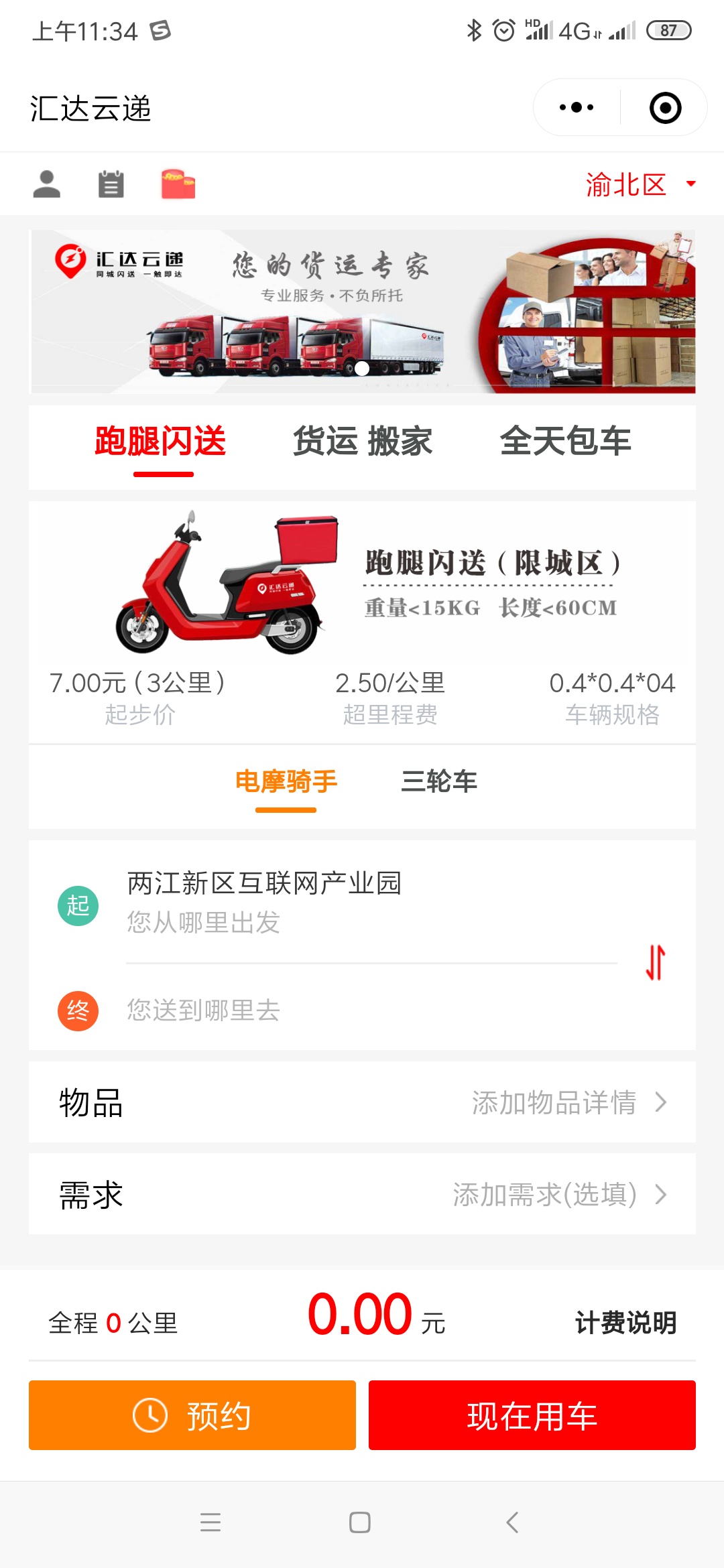Switch to the 货运 搬家 tab
The height and width of the screenshot is (1568, 724).
pyautogui.click(x=362, y=442)
